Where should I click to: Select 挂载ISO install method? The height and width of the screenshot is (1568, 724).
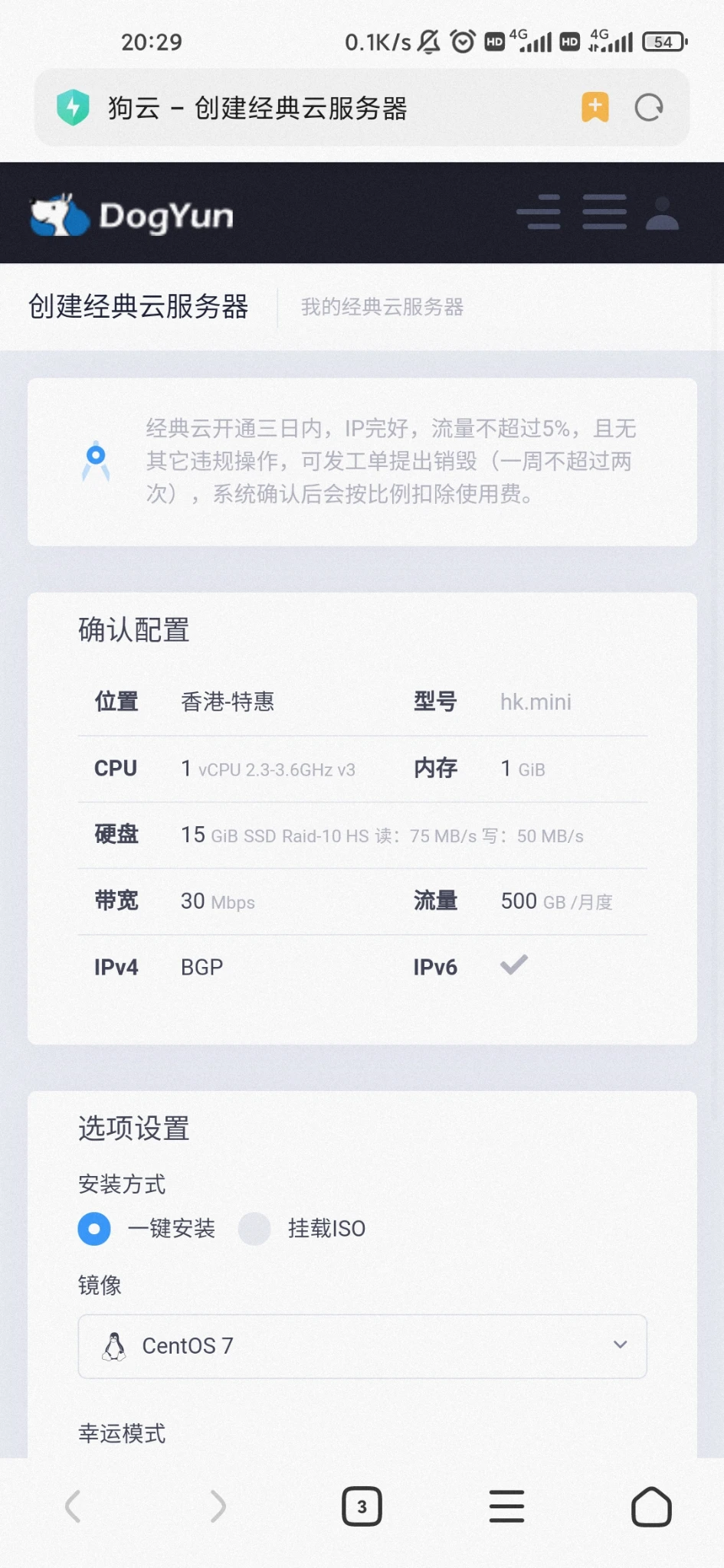click(x=254, y=1229)
